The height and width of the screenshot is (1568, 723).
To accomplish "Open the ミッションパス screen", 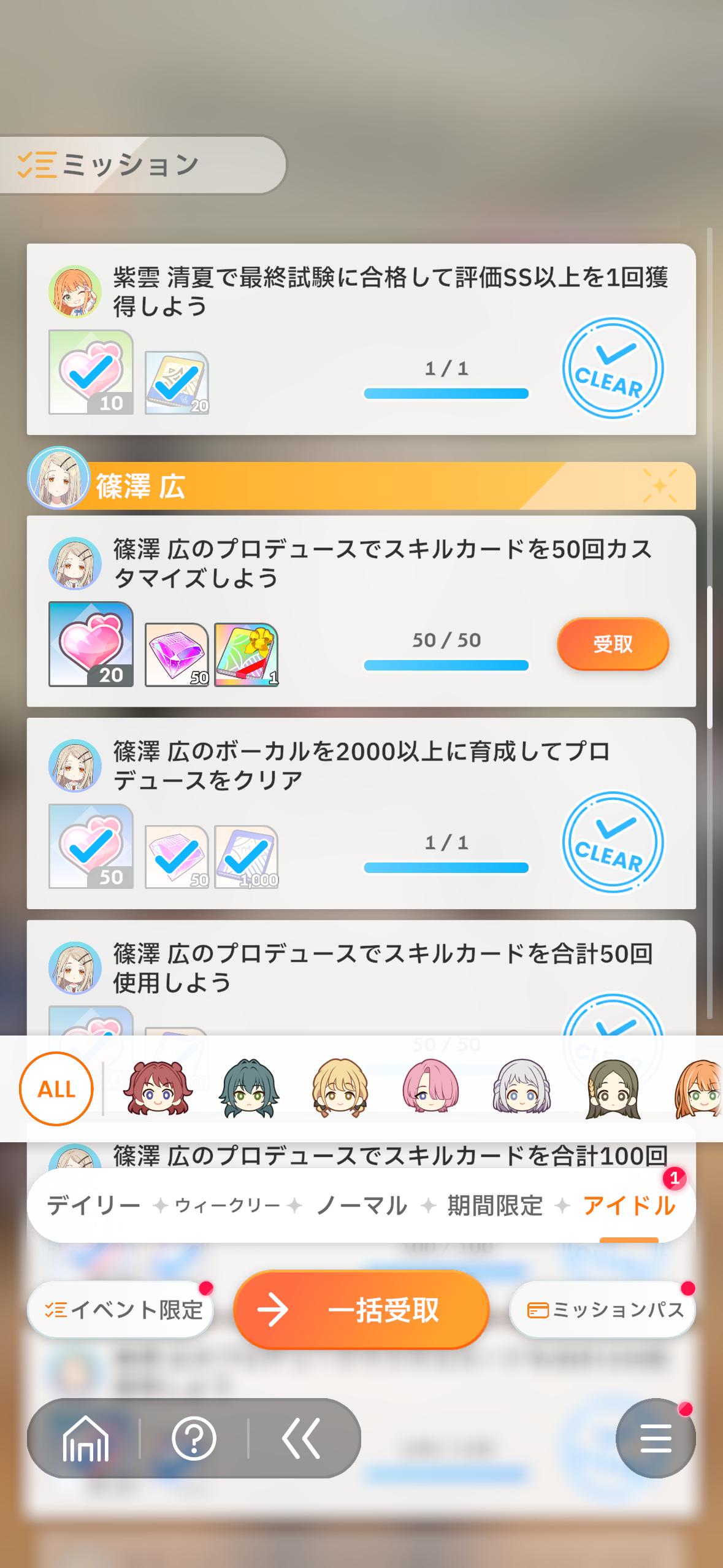I will [602, 1310].
